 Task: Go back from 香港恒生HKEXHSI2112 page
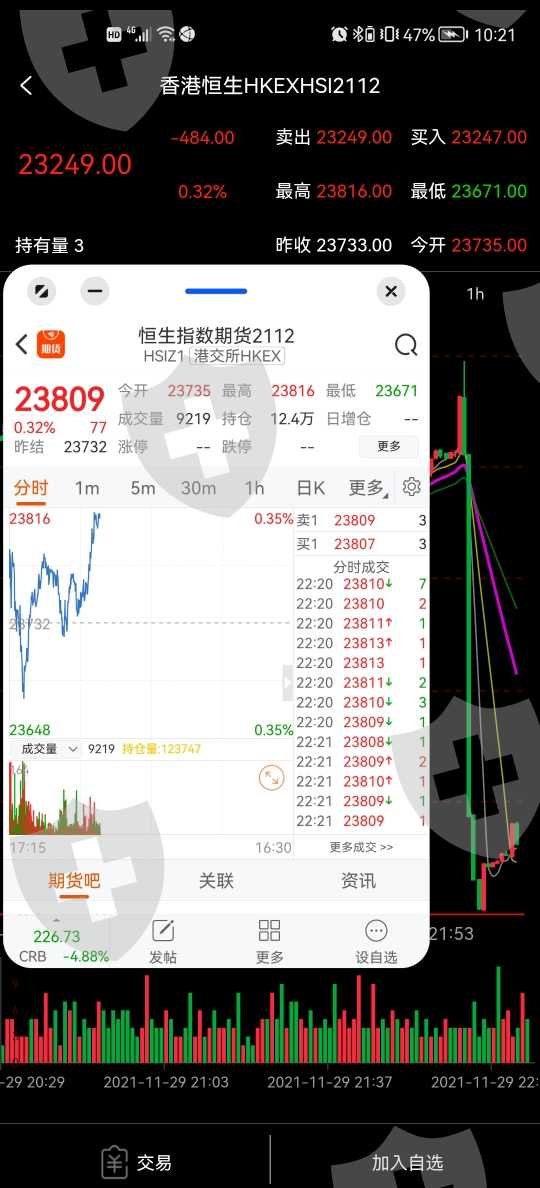pos(27,86)
